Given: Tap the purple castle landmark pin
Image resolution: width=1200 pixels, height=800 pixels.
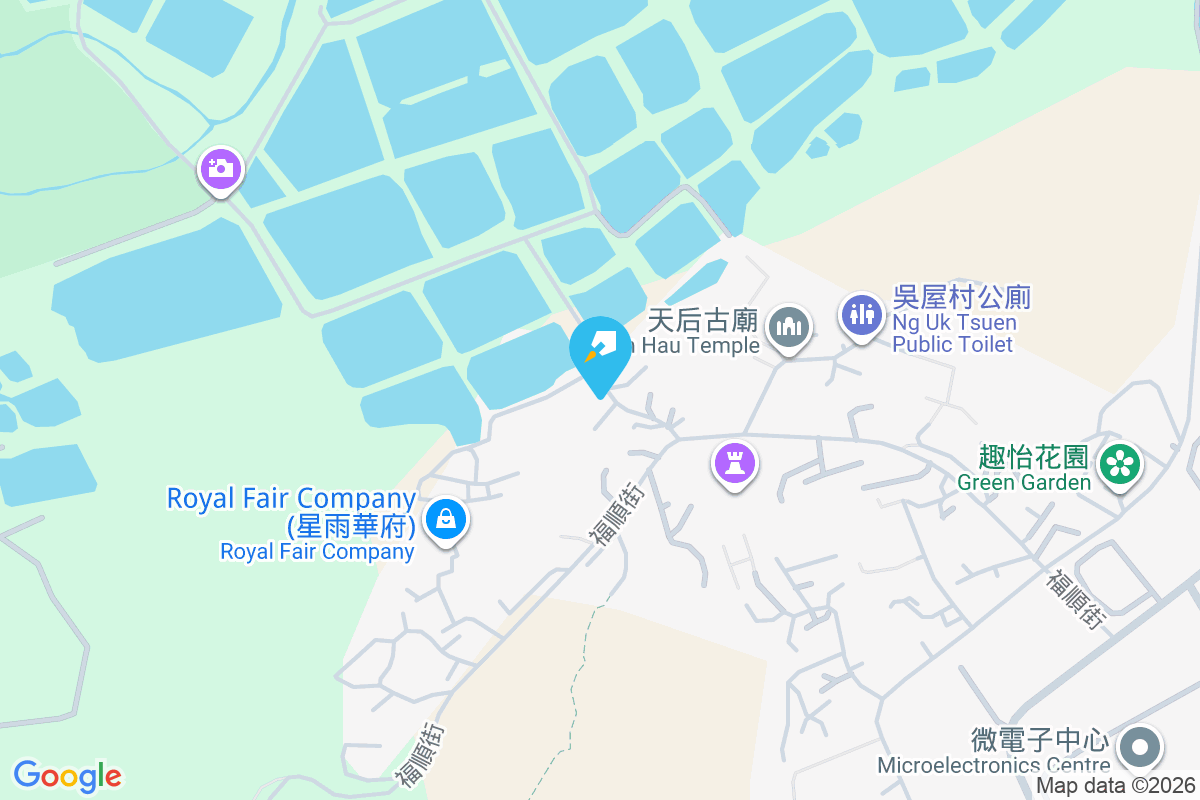Looking at the screenshot, I should click(x=735, y=463).
